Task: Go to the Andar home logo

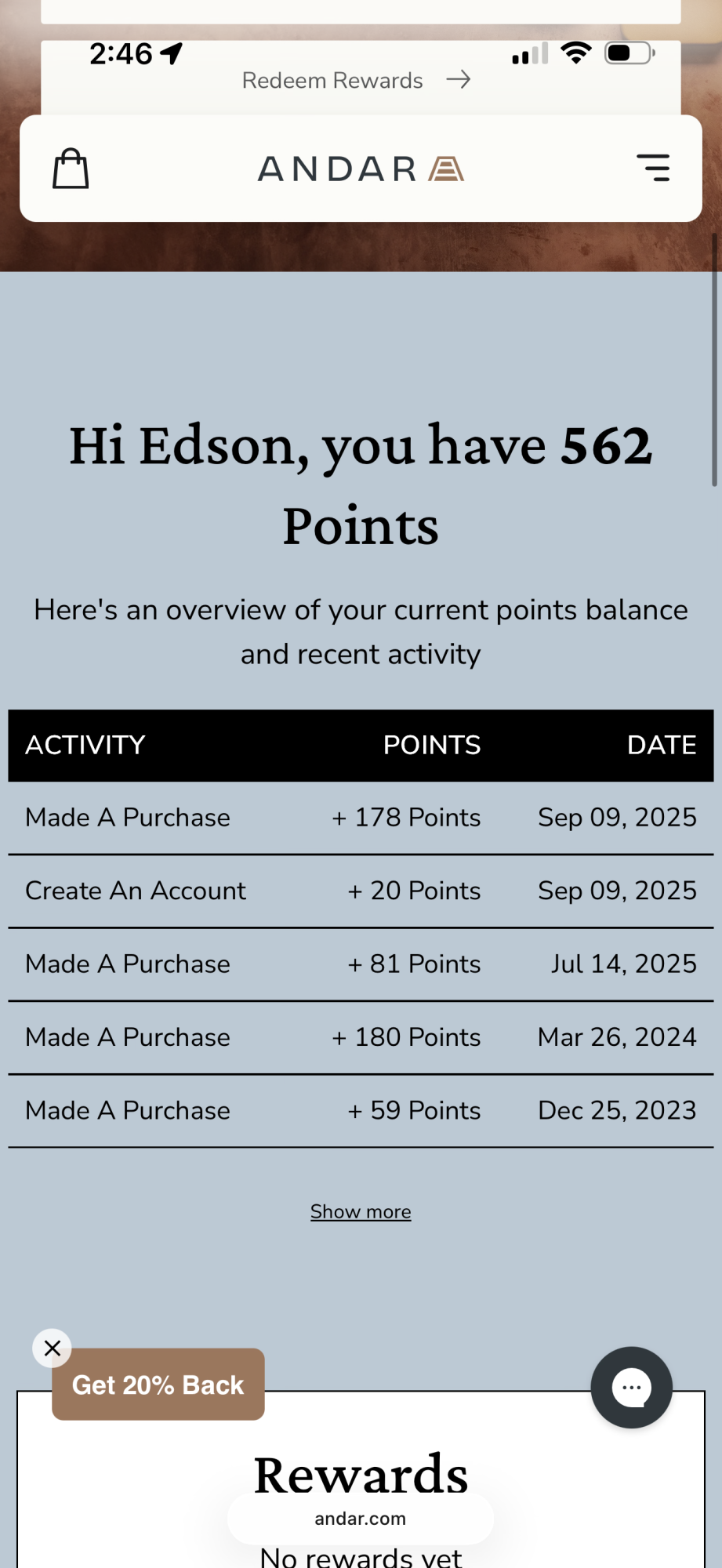Action: coord(361,169)
